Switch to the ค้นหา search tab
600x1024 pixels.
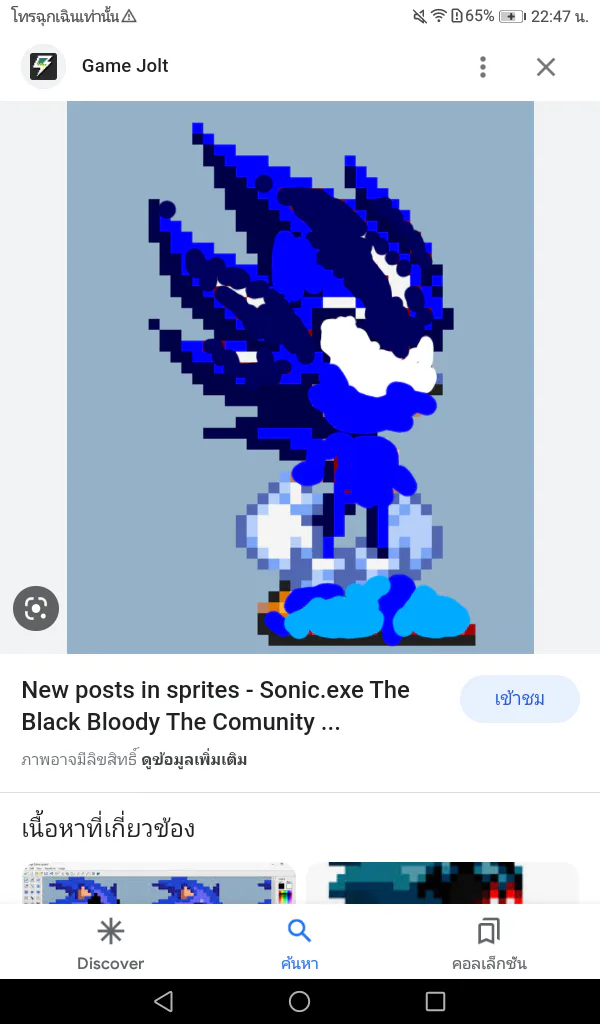(x=300, y=944)
